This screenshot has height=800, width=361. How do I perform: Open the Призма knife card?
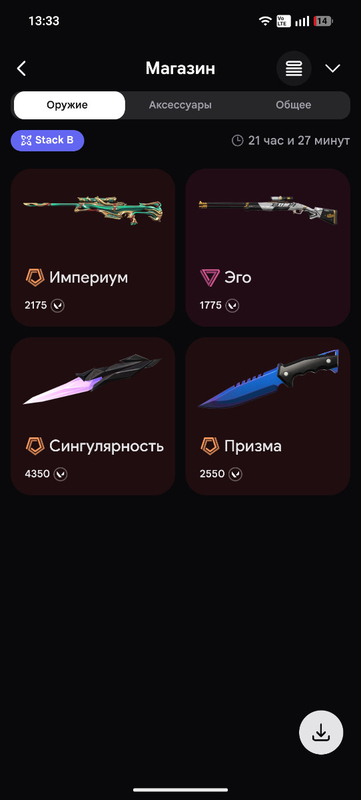[268, 416]
